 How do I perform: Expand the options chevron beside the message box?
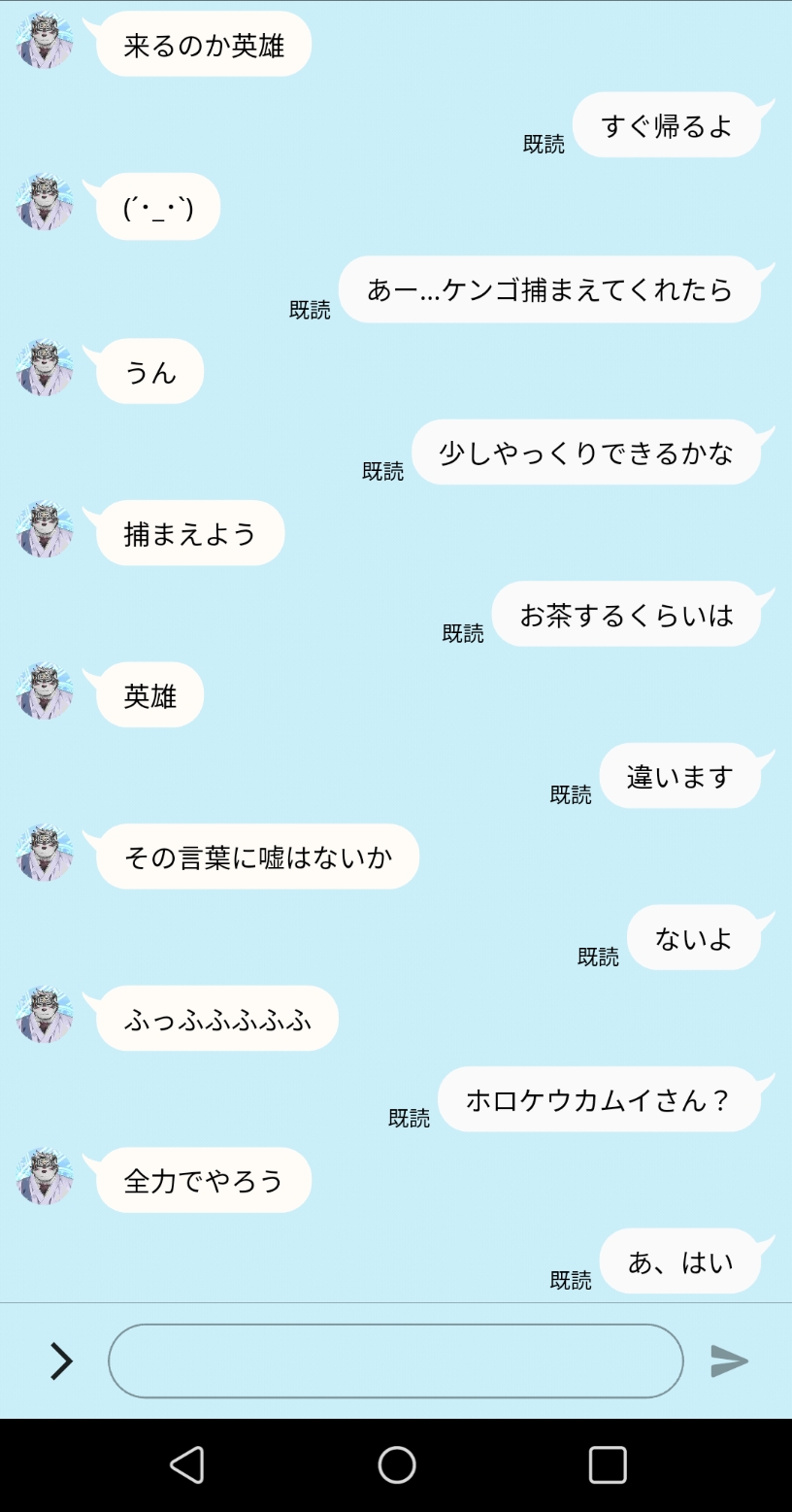coord(61,1361)
